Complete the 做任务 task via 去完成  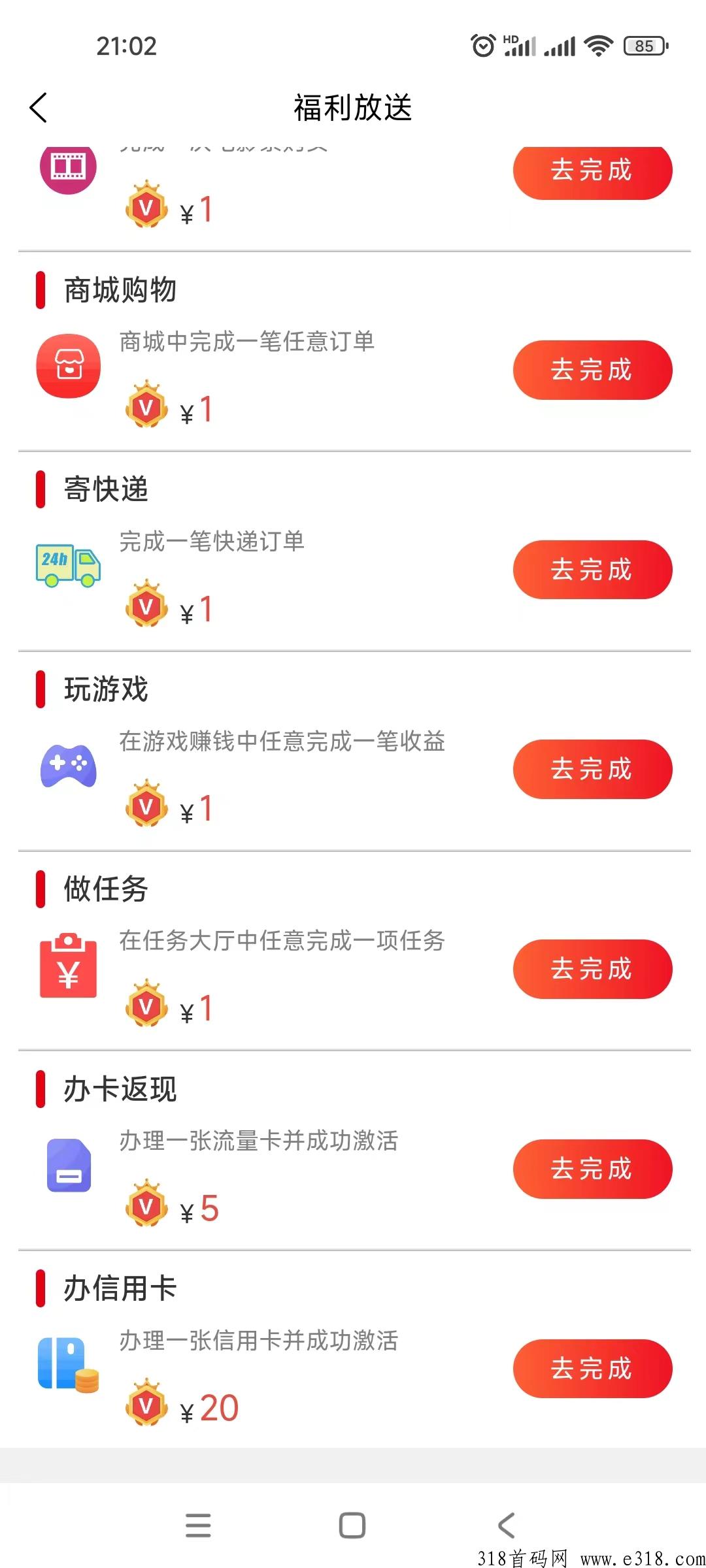pos(592,969)
